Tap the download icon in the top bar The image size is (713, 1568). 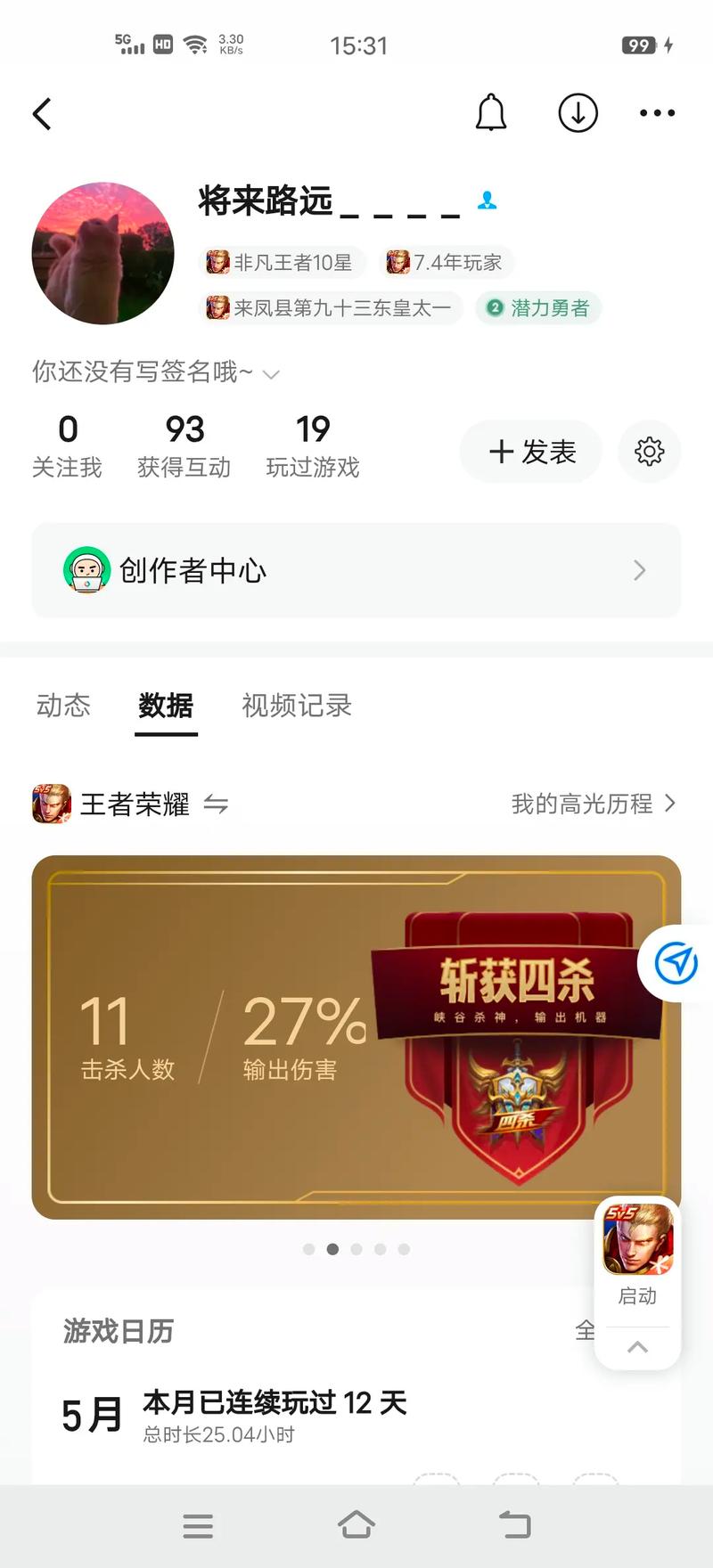pos(578,113)
